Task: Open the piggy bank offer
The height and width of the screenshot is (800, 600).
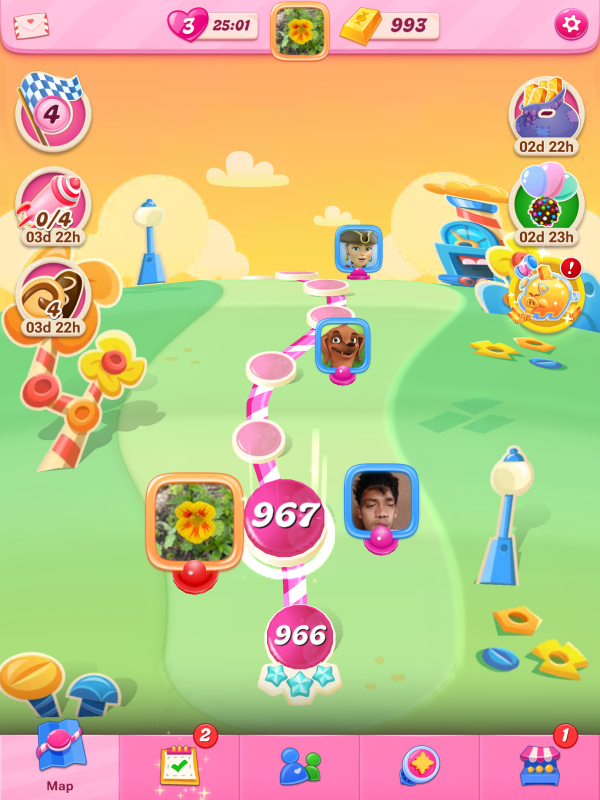Action: pyautogui.click(x=545, y=294)
